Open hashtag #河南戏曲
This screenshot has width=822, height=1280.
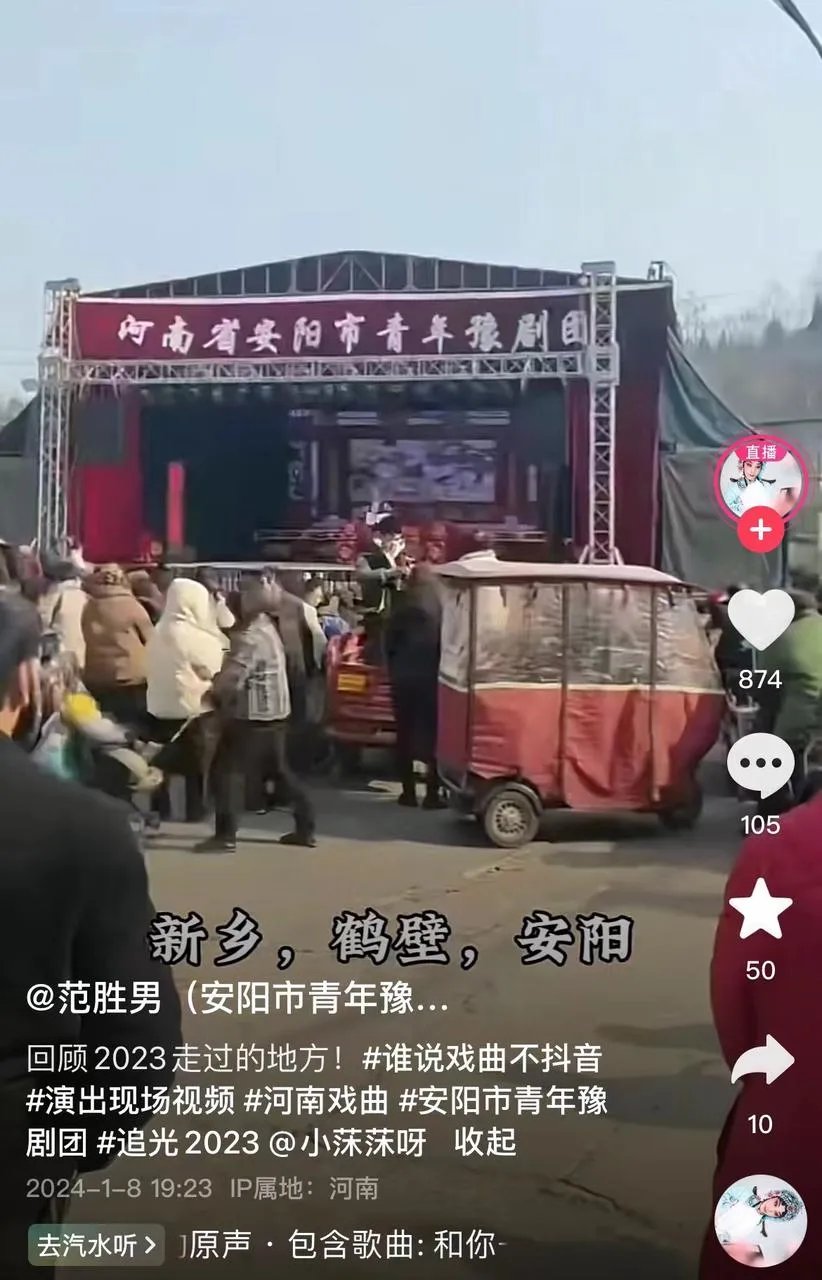[x=316, y=1100]
